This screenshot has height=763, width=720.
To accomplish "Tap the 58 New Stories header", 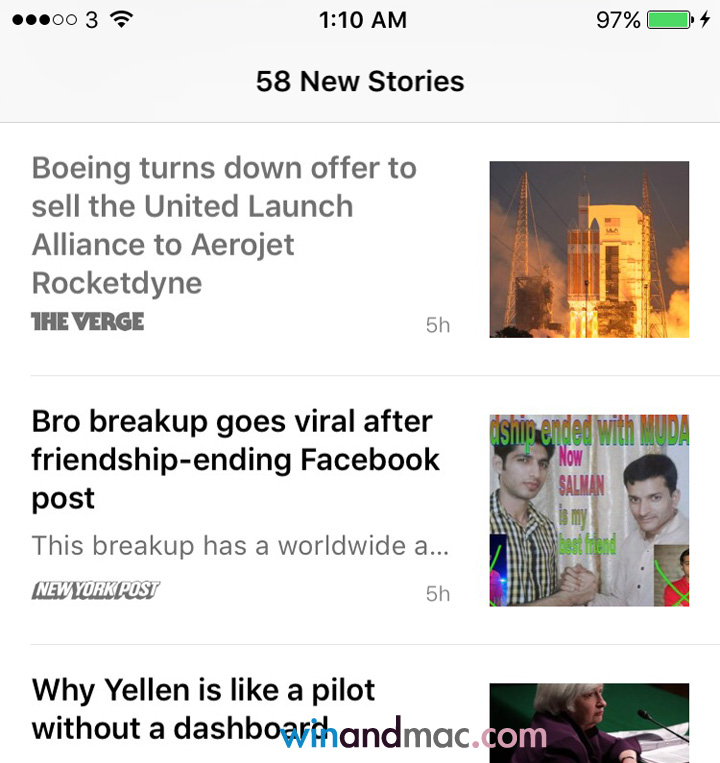I will (360, 81).
